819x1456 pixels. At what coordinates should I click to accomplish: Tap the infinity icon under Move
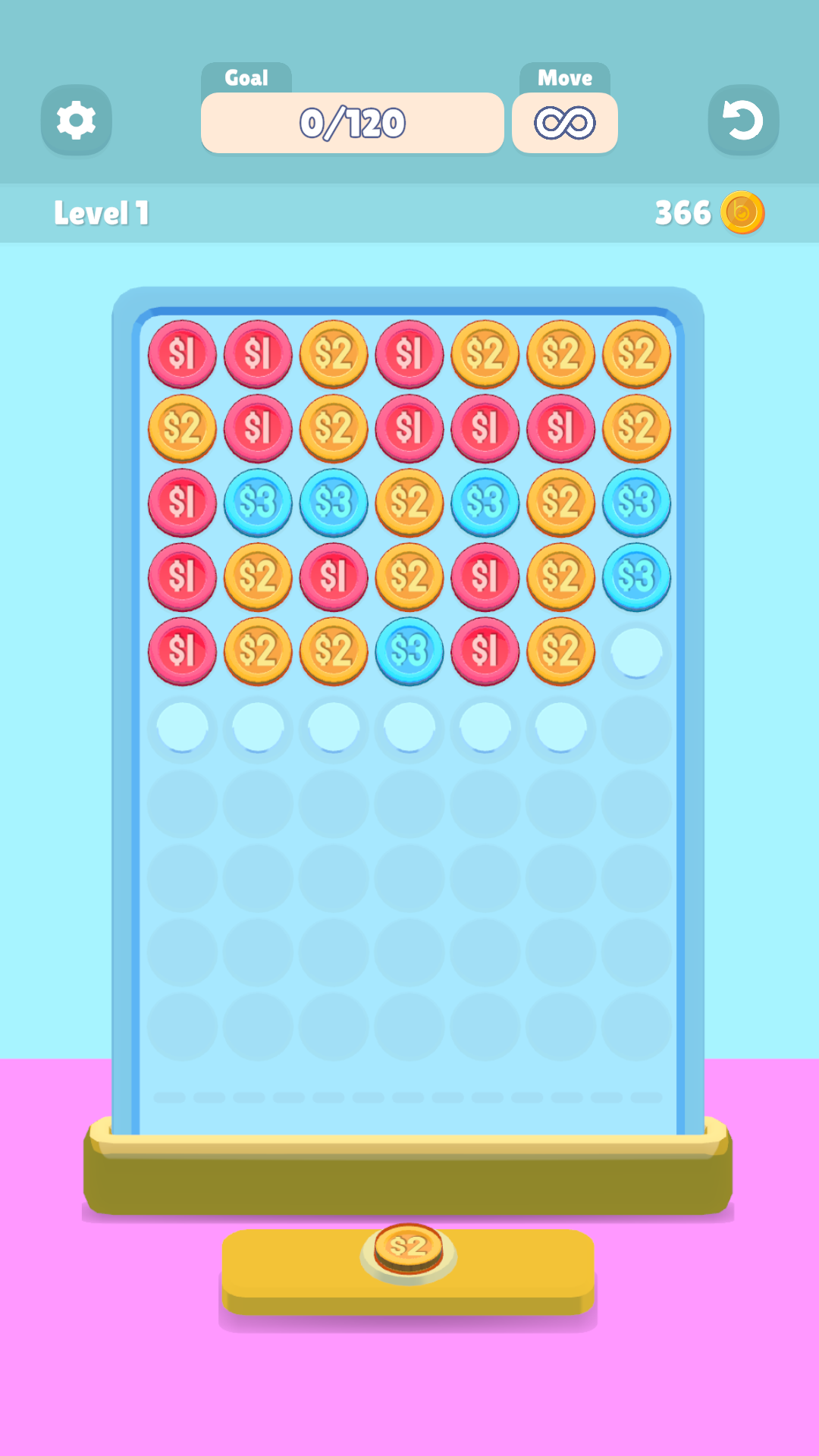pyautogui.click(x=563, y=121)
